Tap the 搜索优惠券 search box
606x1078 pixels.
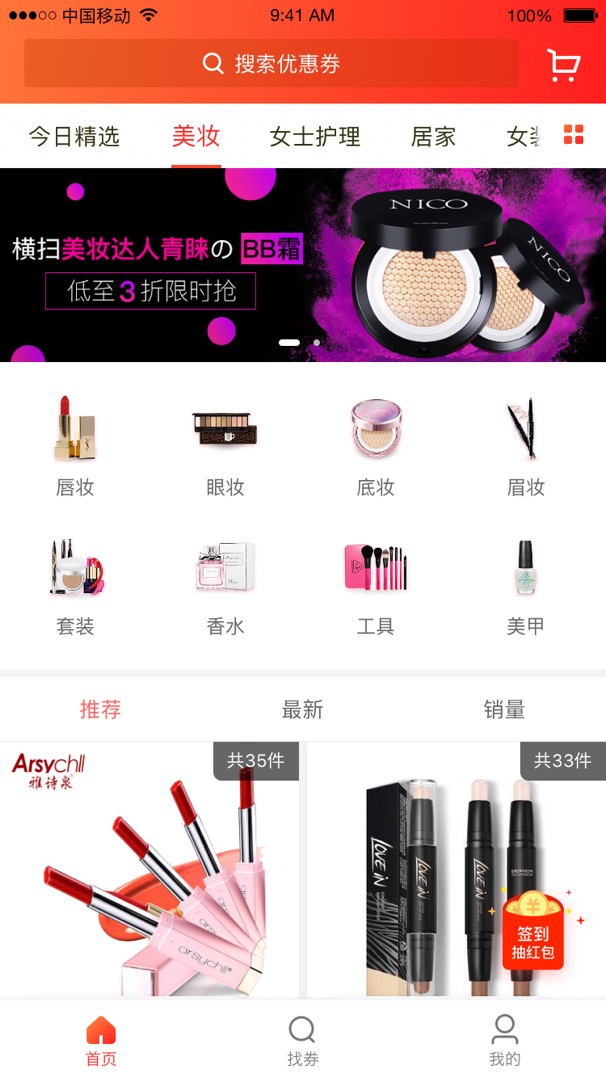pyautogui.click(x=271, y=64)
